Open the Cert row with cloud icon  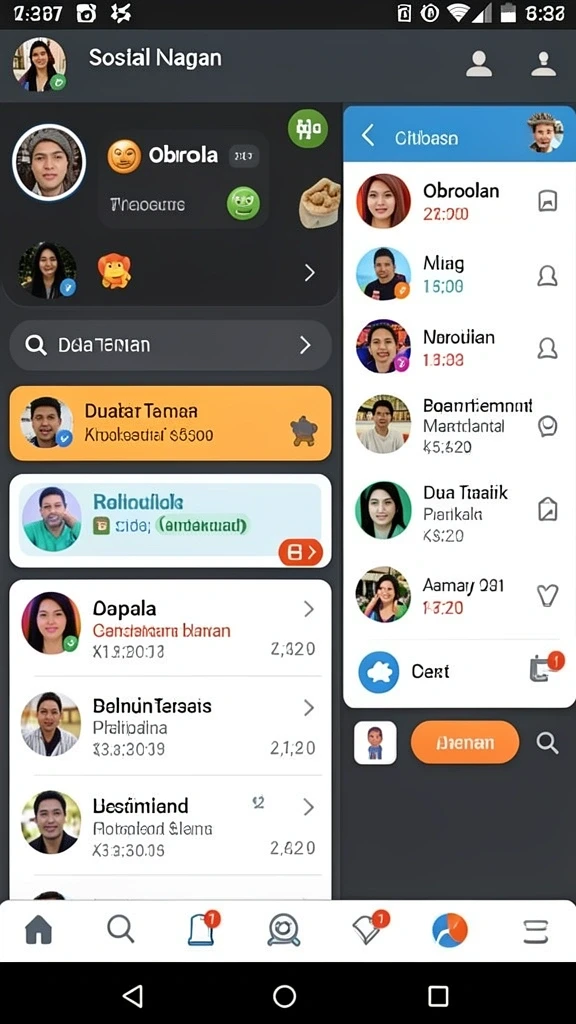(459, 671)
